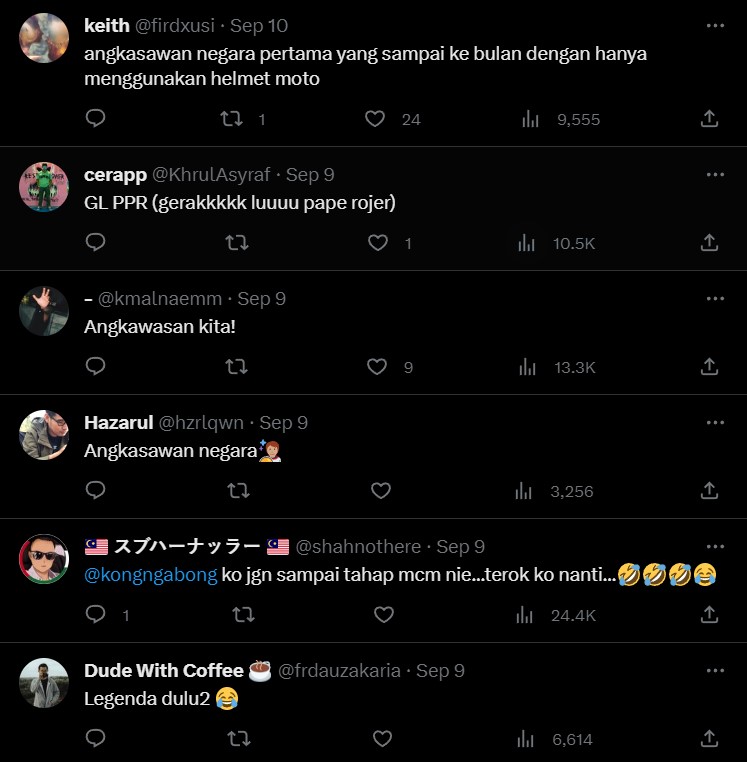Retweet keith's tweet
Viewport: 747px width, 762px height.
click(x=231, y=119)
